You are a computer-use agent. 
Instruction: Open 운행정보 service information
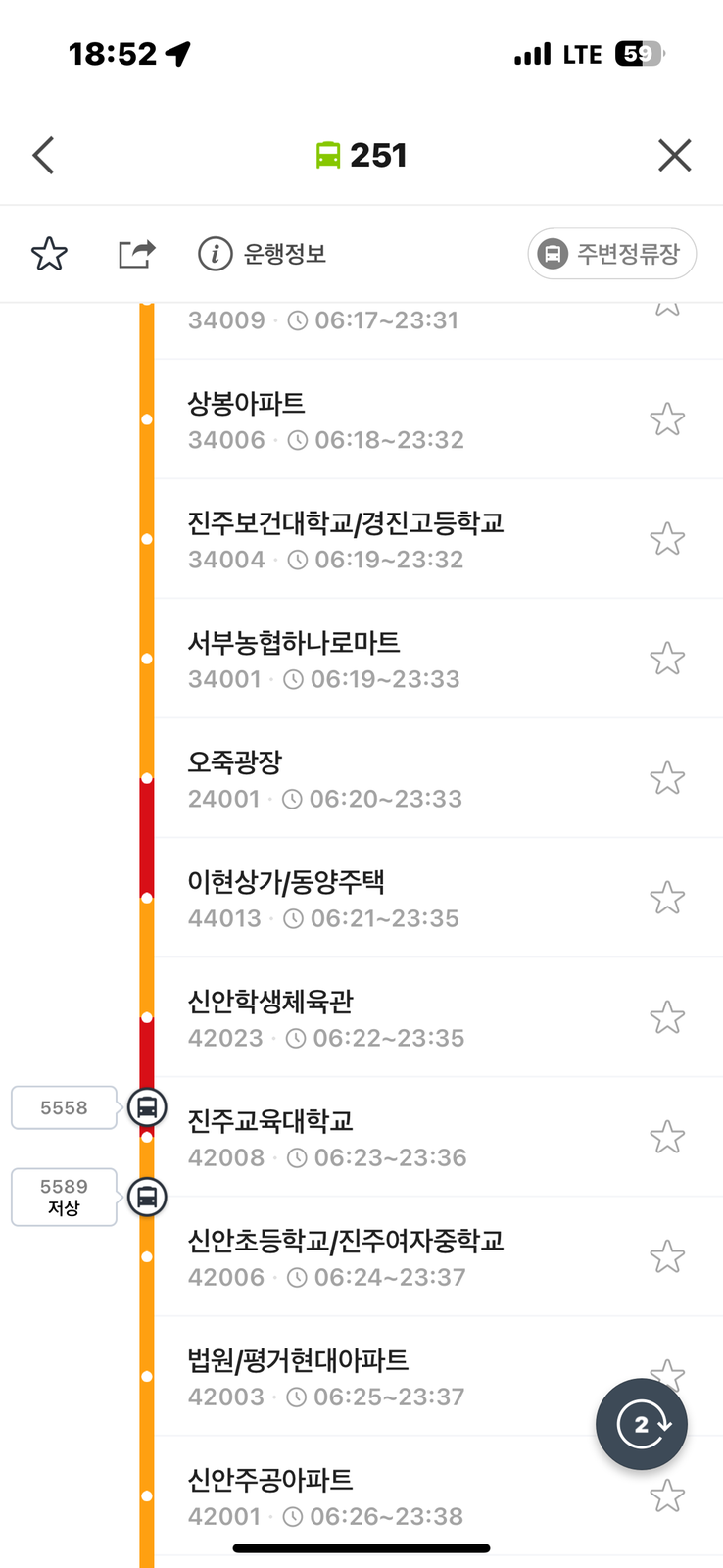click(263, 254)
